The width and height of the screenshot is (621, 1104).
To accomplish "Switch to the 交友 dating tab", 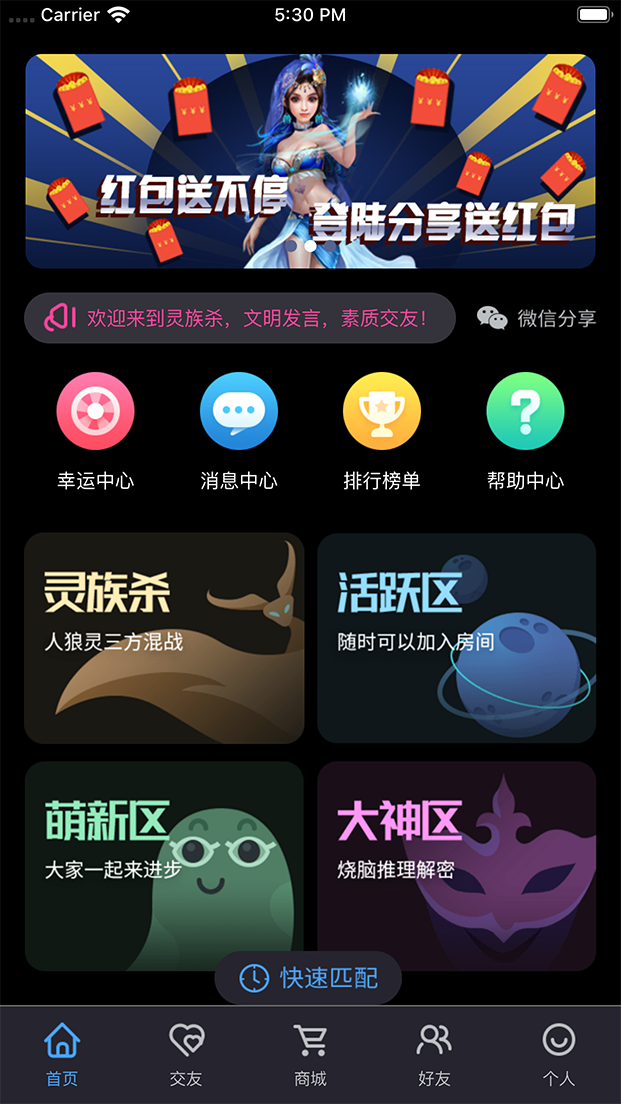I will [186, 1054].
